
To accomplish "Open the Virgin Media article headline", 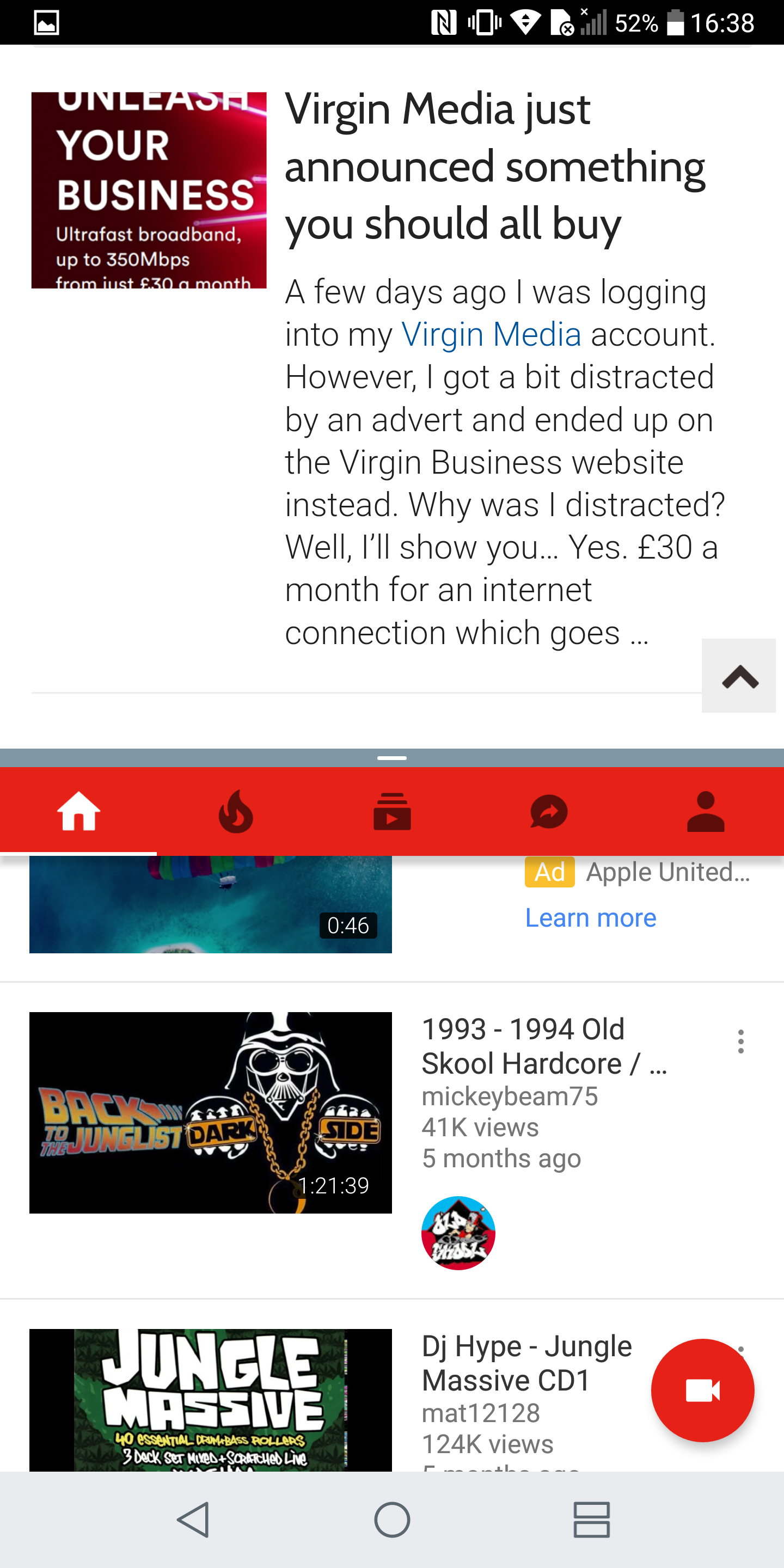I will point(495,166).
